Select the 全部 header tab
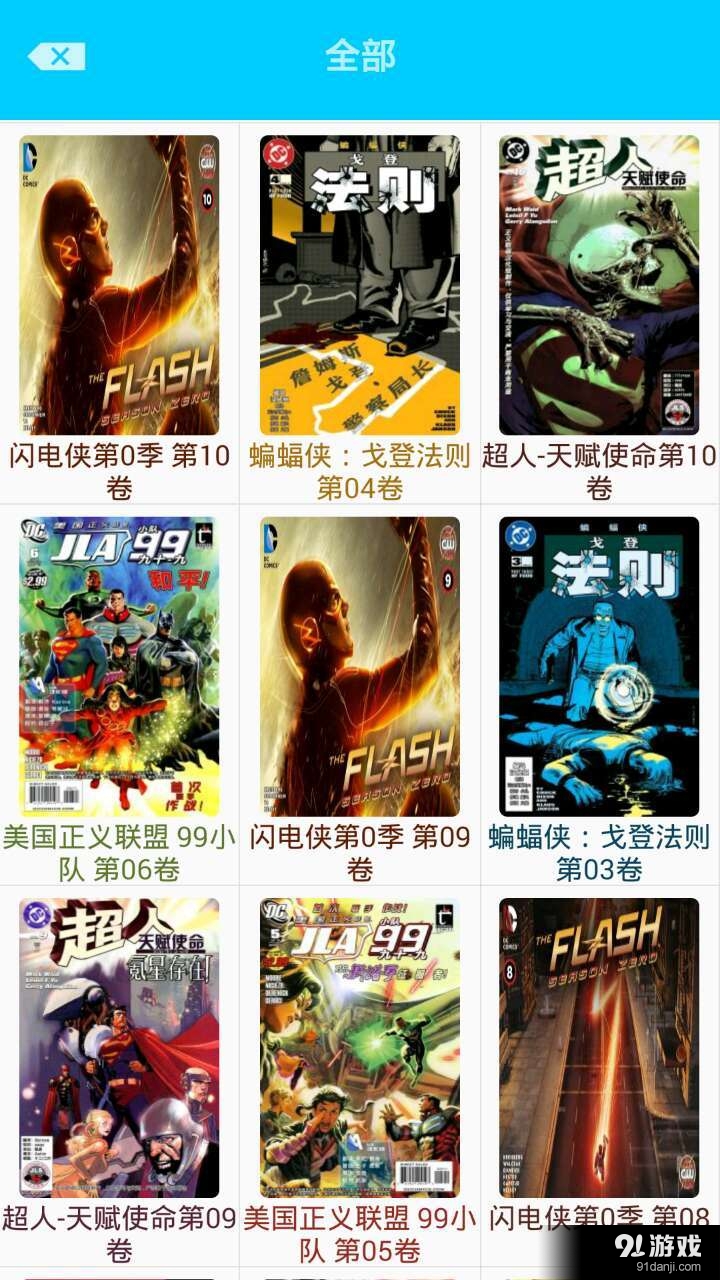The image size is (720, 1280). pos(360,57)
